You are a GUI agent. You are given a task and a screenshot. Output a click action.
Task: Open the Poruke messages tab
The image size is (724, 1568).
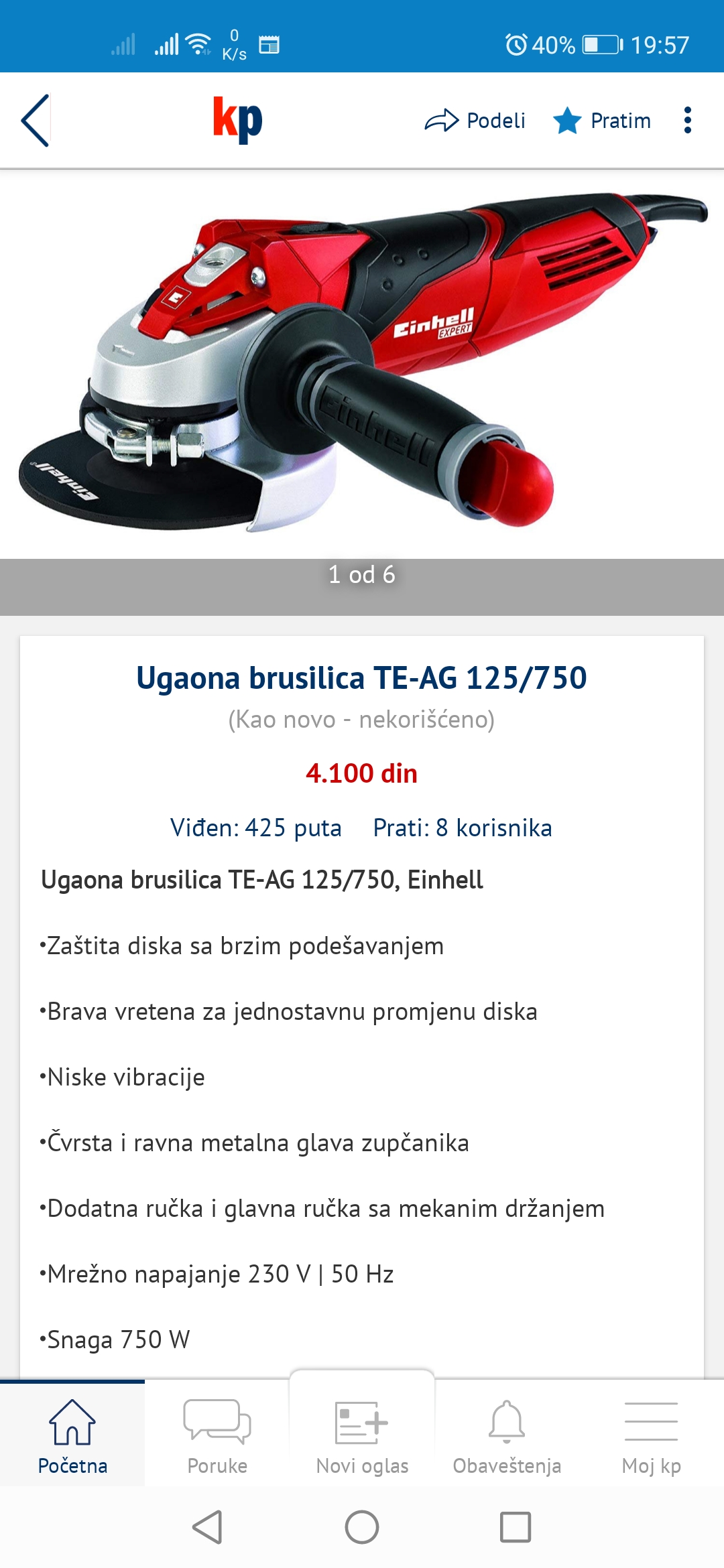(217, 1434)
